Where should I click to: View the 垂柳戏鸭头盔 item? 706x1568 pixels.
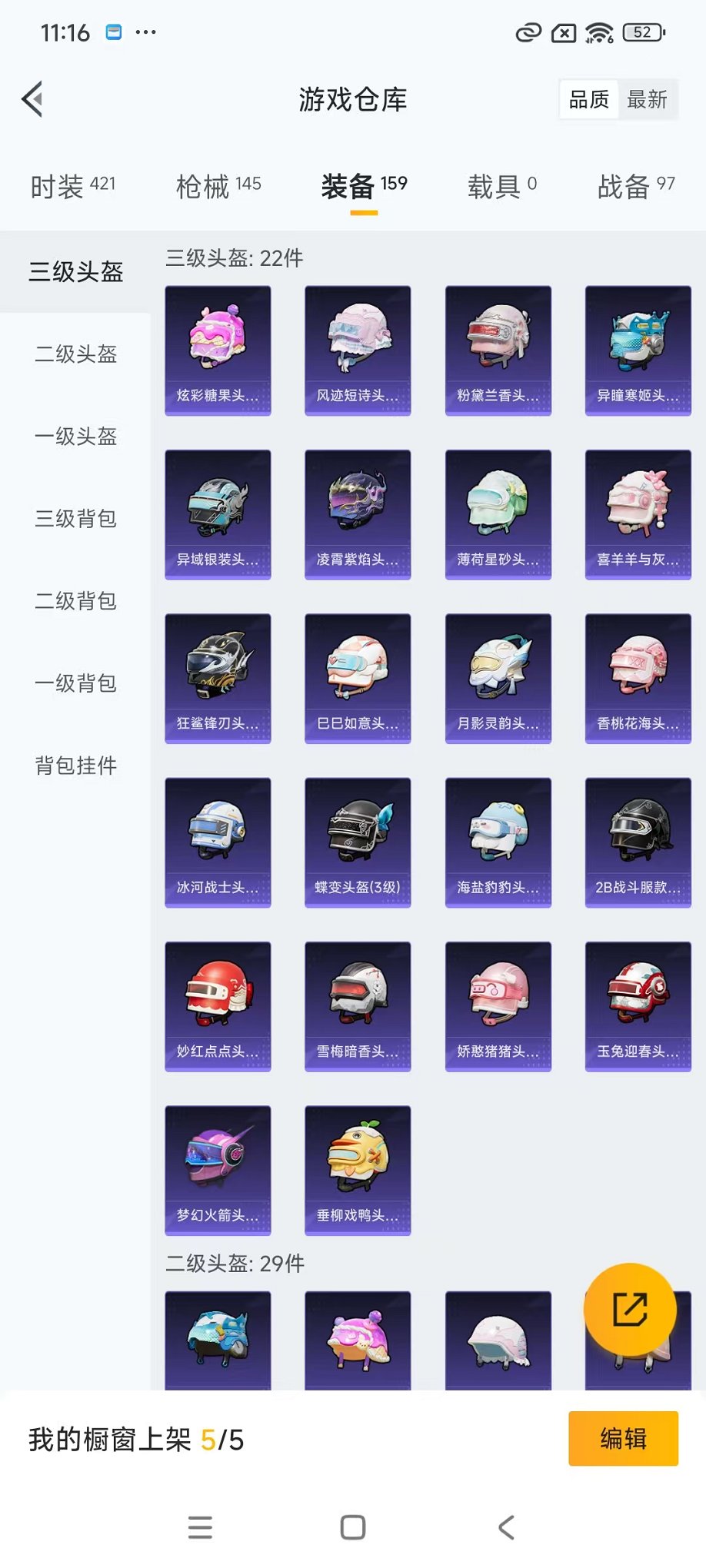358,1170
